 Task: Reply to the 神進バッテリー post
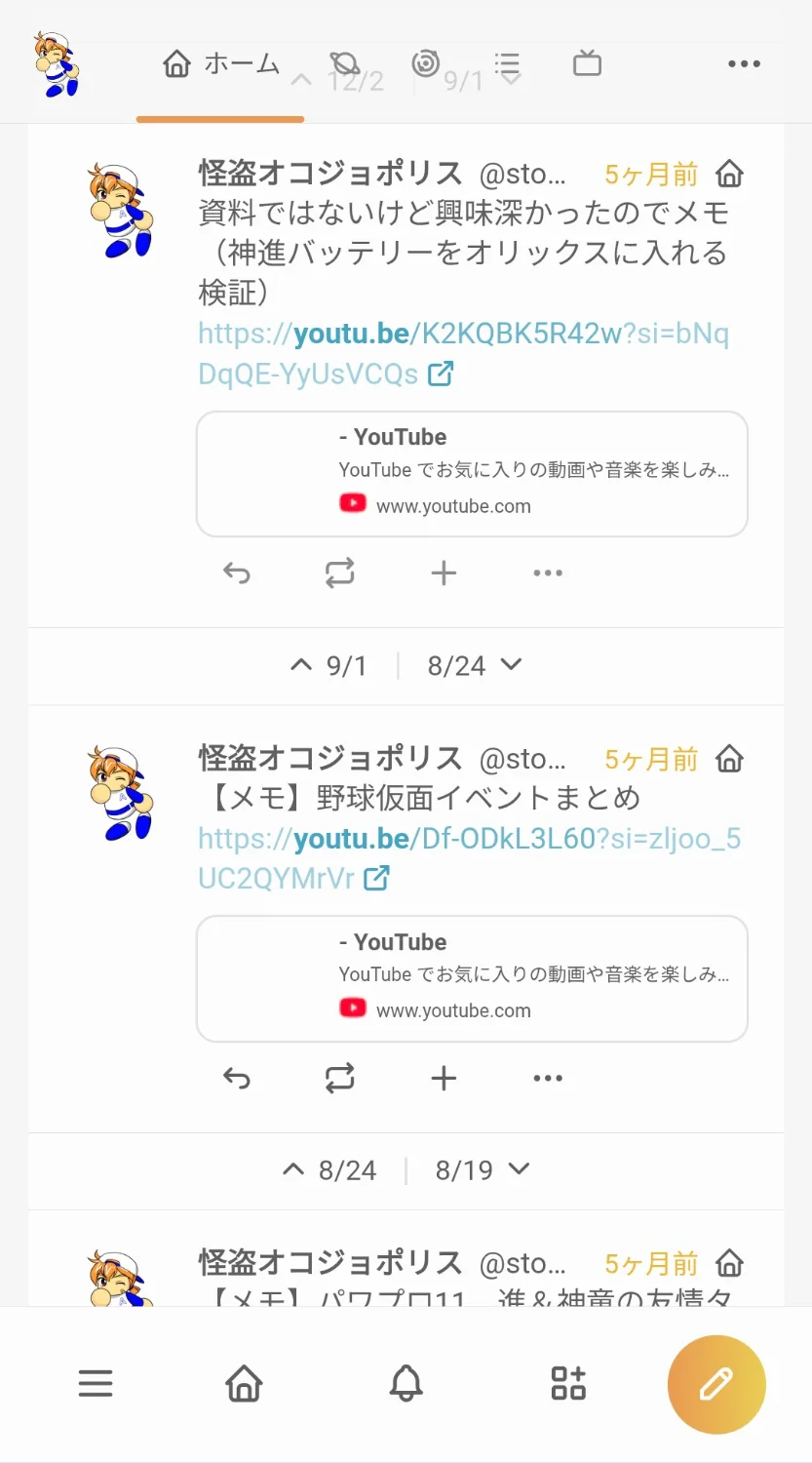click(x=237, y=573)
